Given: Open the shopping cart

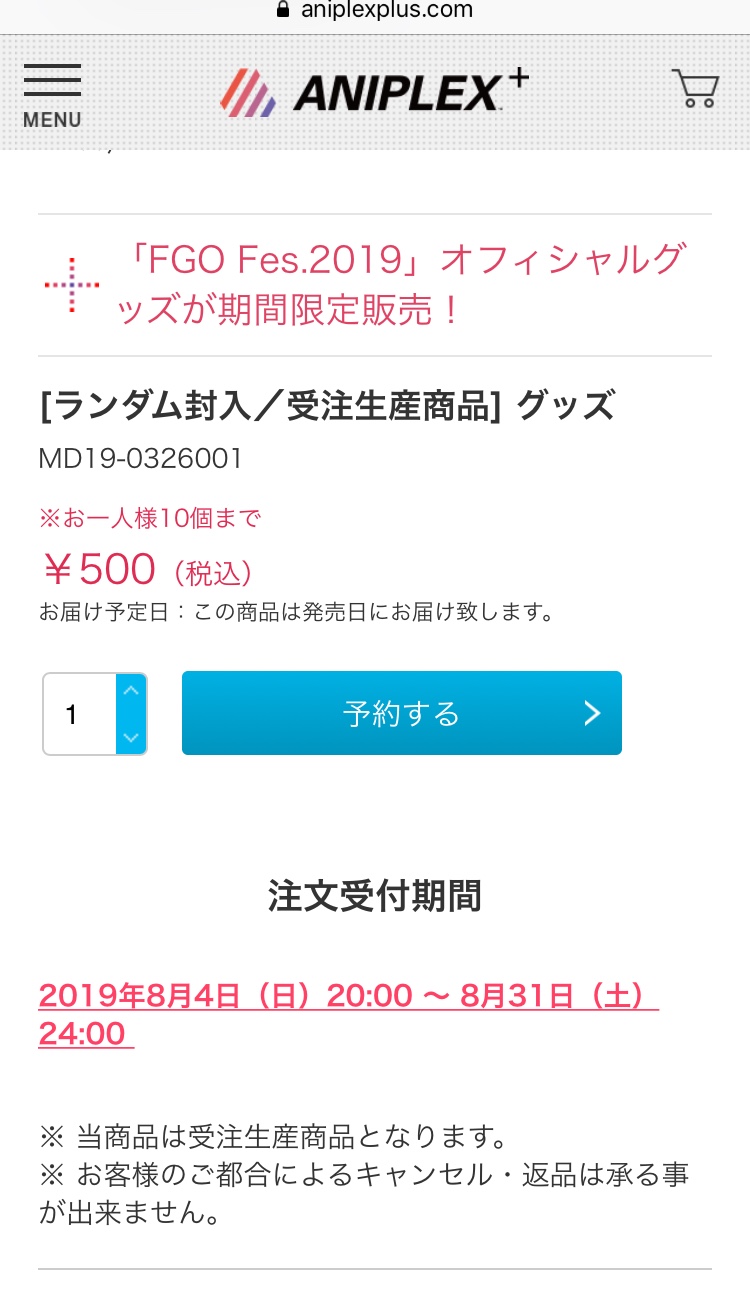Looking at the screenshot, I should tap(695, 89).
